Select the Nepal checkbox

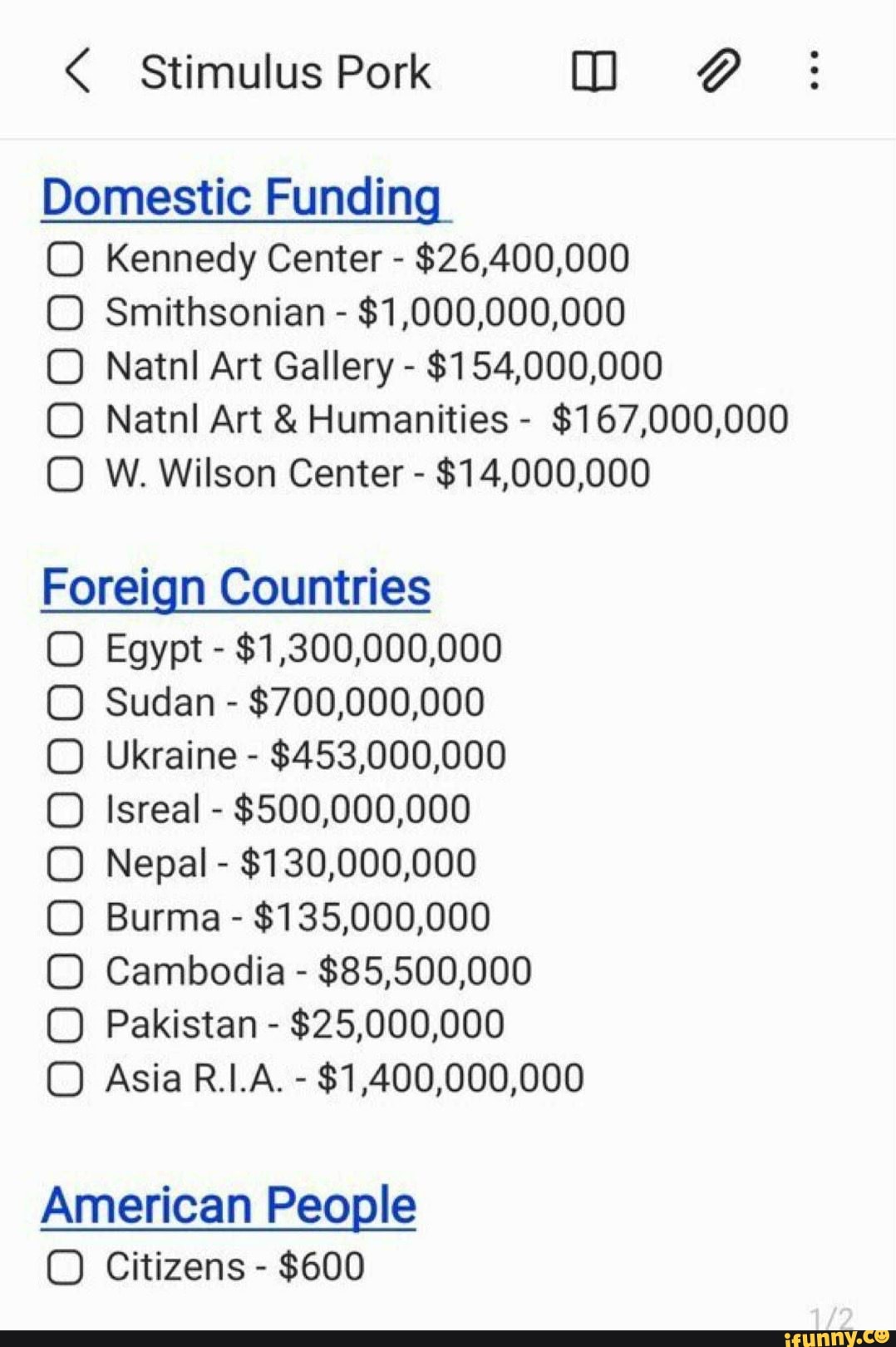point(65,865)
